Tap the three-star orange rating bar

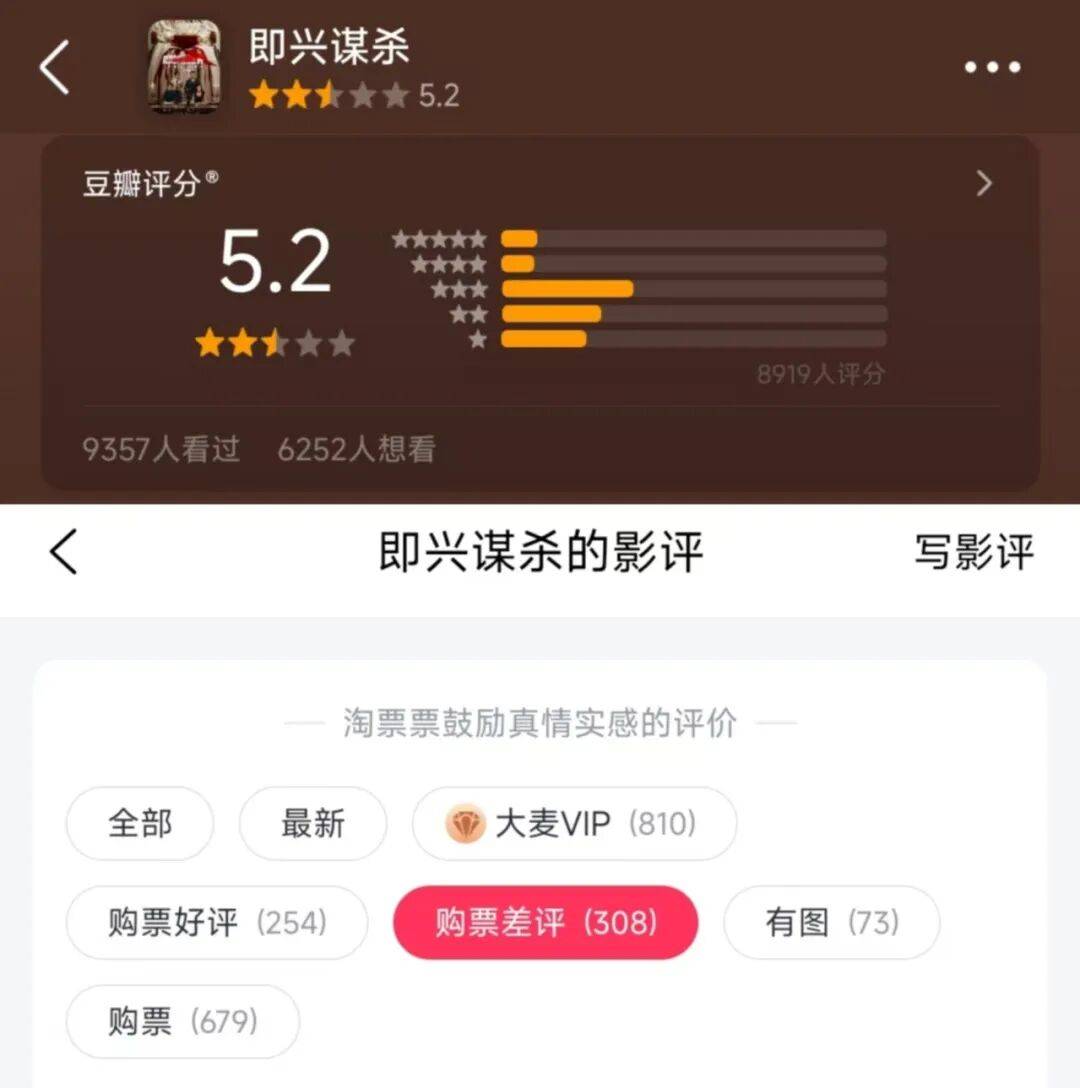tap(568, 288)
